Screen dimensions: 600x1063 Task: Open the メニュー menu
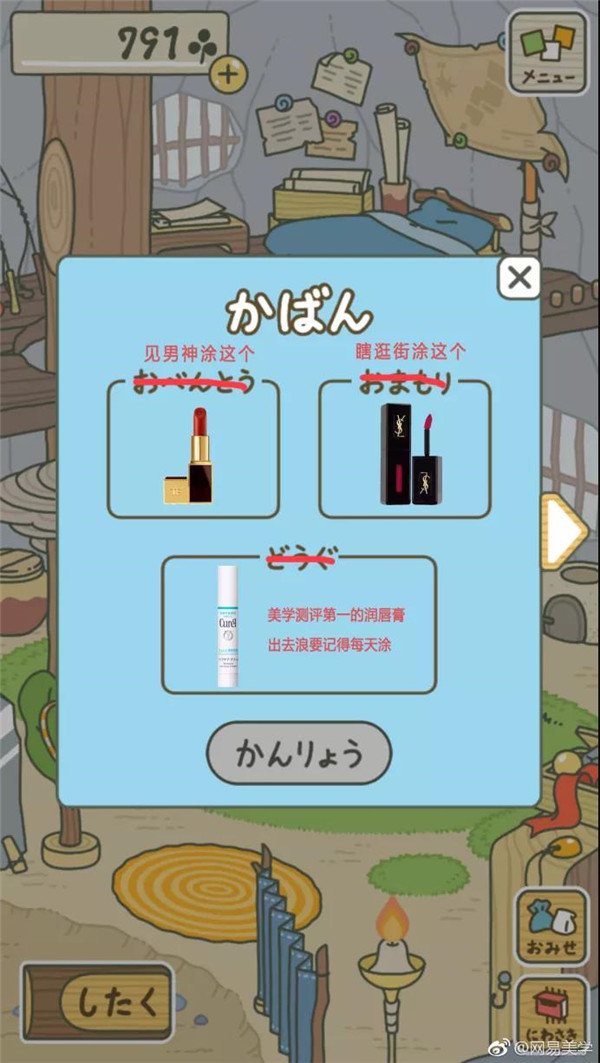(x=546, y=53)
